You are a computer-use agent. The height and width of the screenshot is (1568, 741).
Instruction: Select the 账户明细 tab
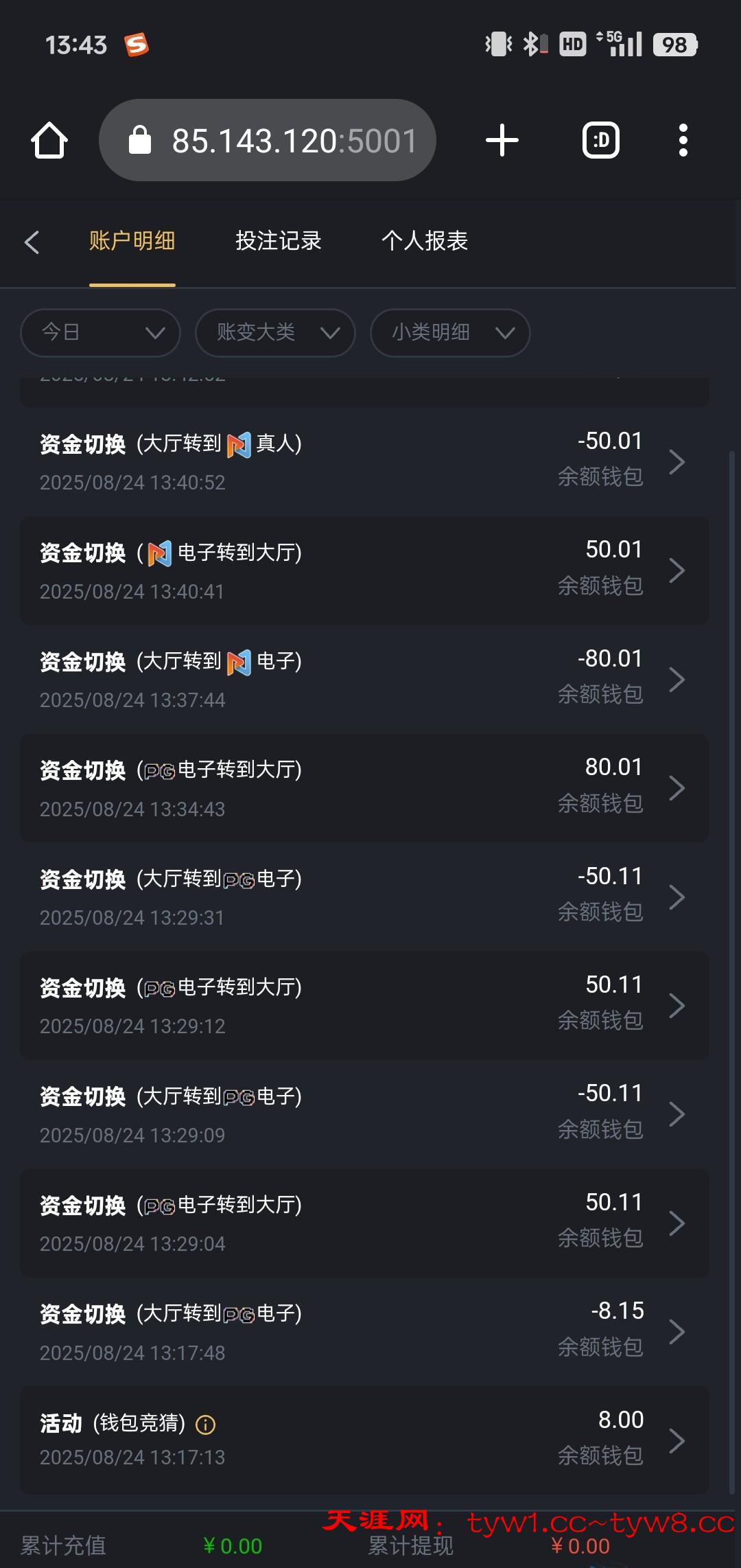point(132,241)
